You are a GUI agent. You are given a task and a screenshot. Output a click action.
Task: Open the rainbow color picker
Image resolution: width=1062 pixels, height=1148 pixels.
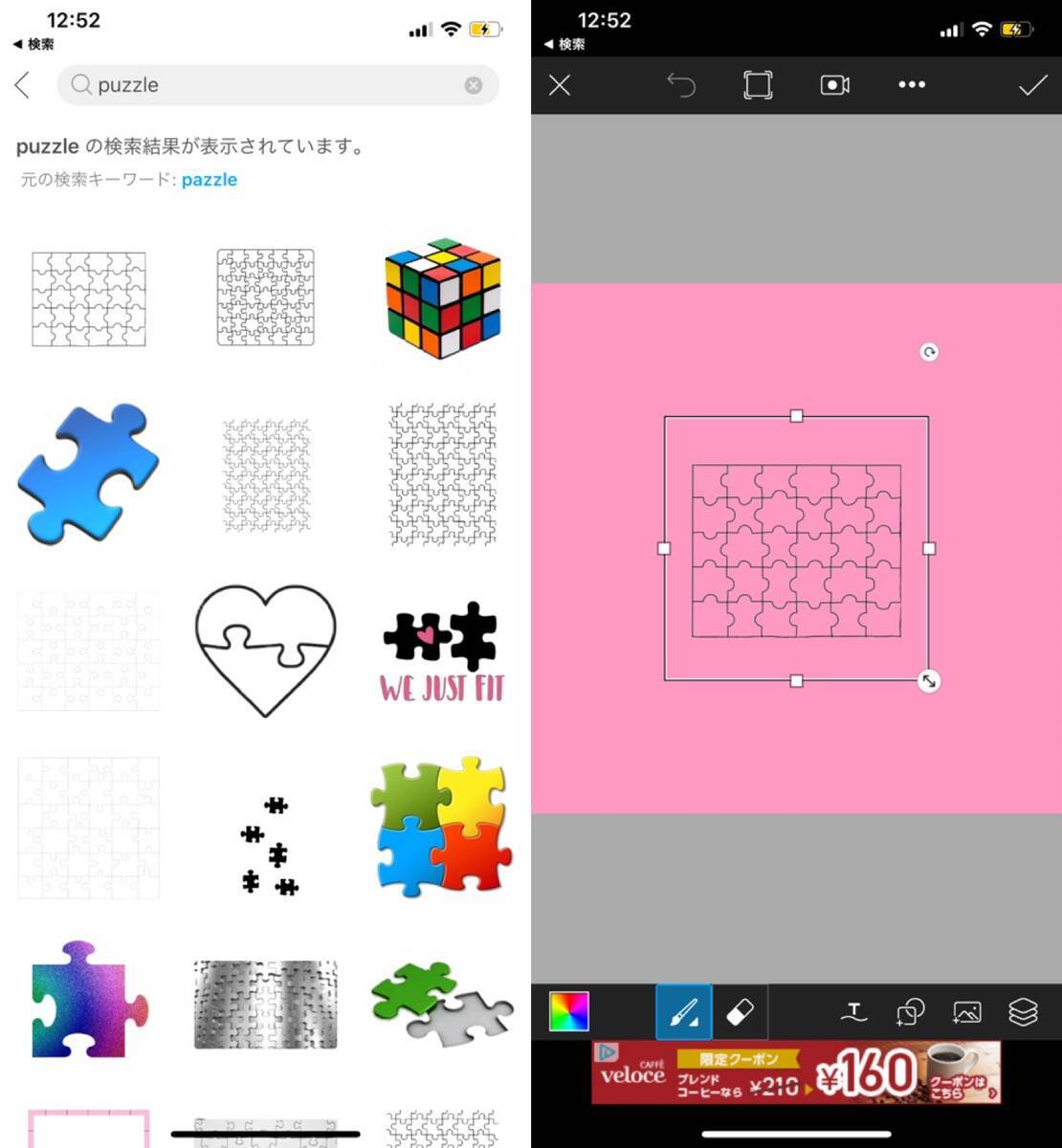(569, 1011)
